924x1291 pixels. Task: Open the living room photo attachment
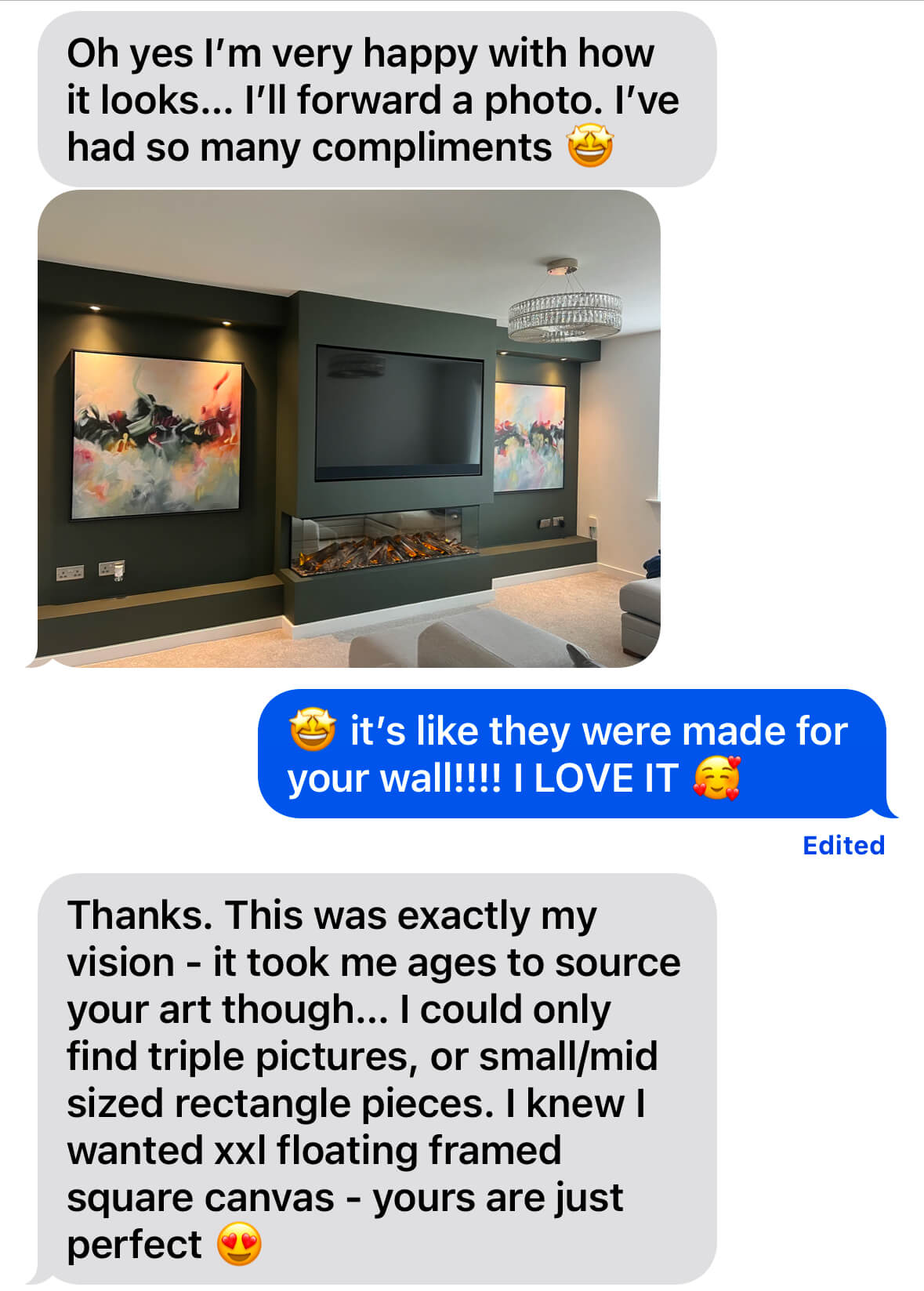(x=349, y=429)
